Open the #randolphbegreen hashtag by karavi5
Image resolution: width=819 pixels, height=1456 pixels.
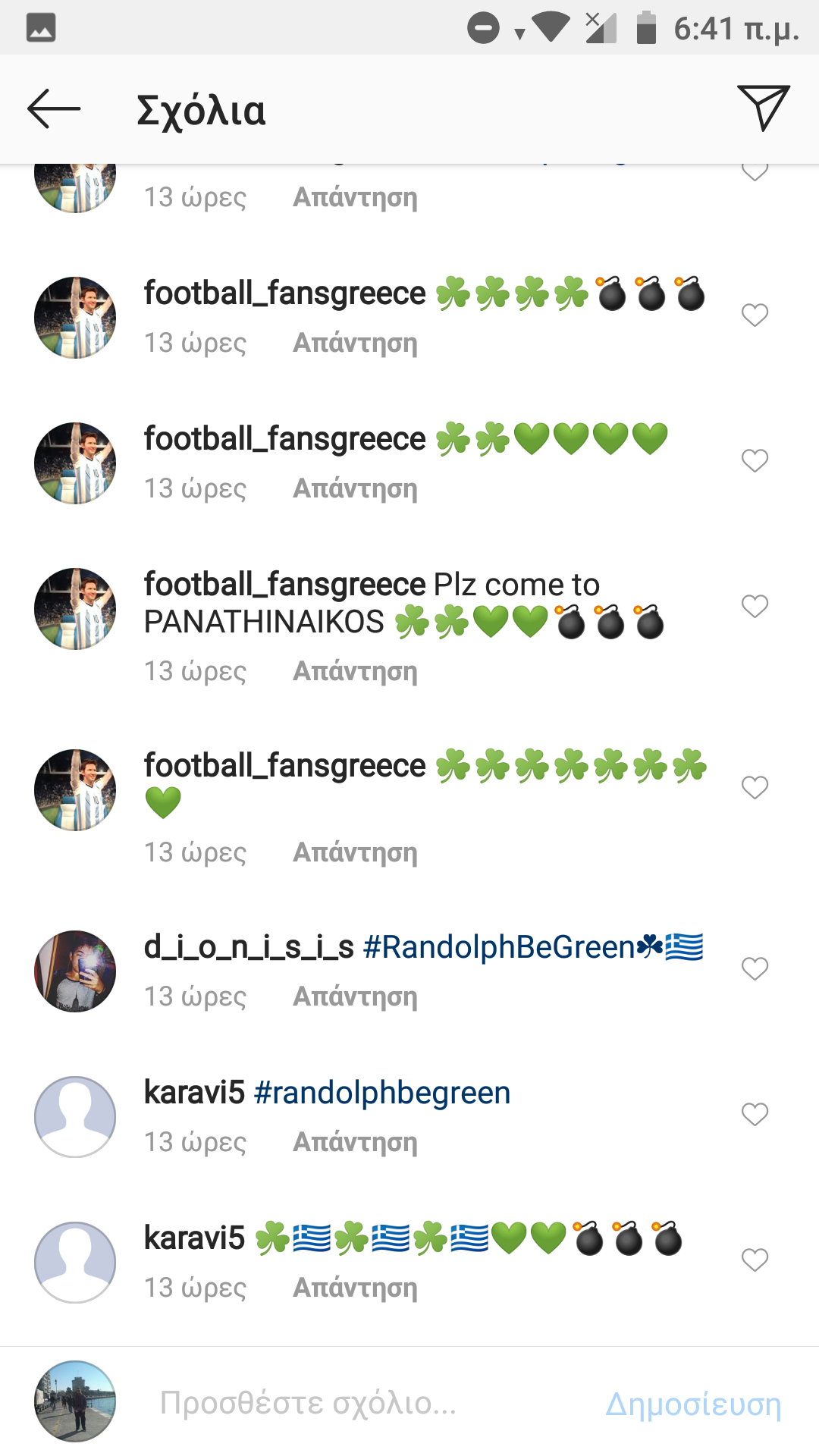(382, 1093)
